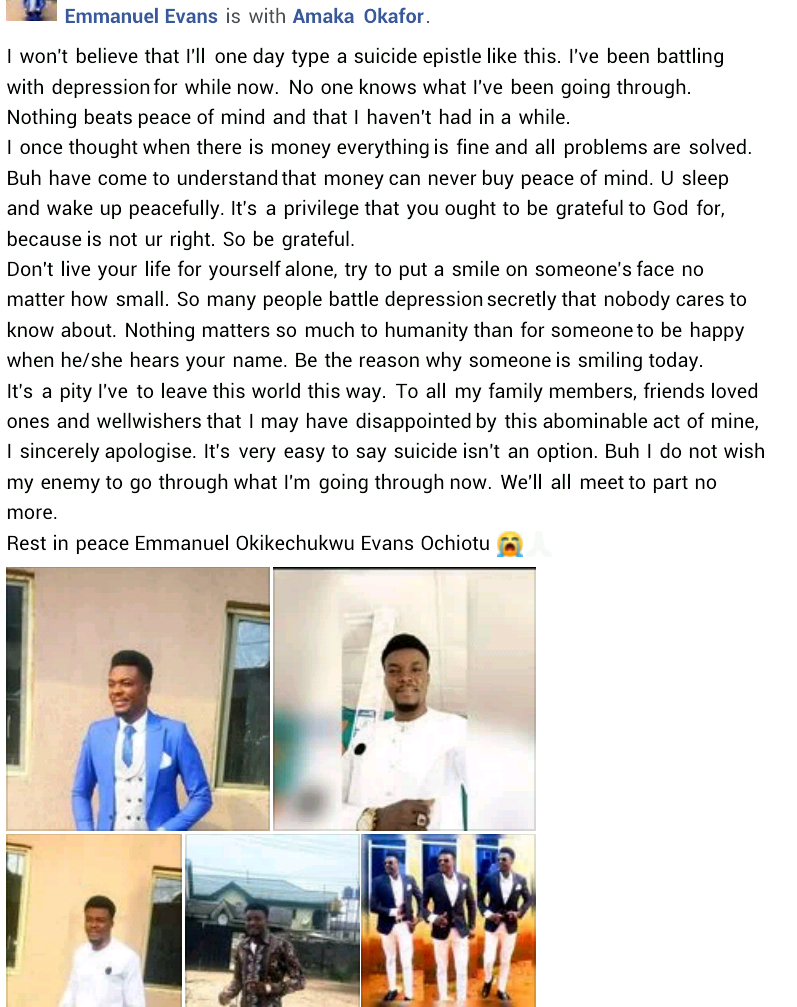Open the photo with patterned jacket
Image resolution: width=797 pixels, height=1007 pixels.
tap(272, 920)
